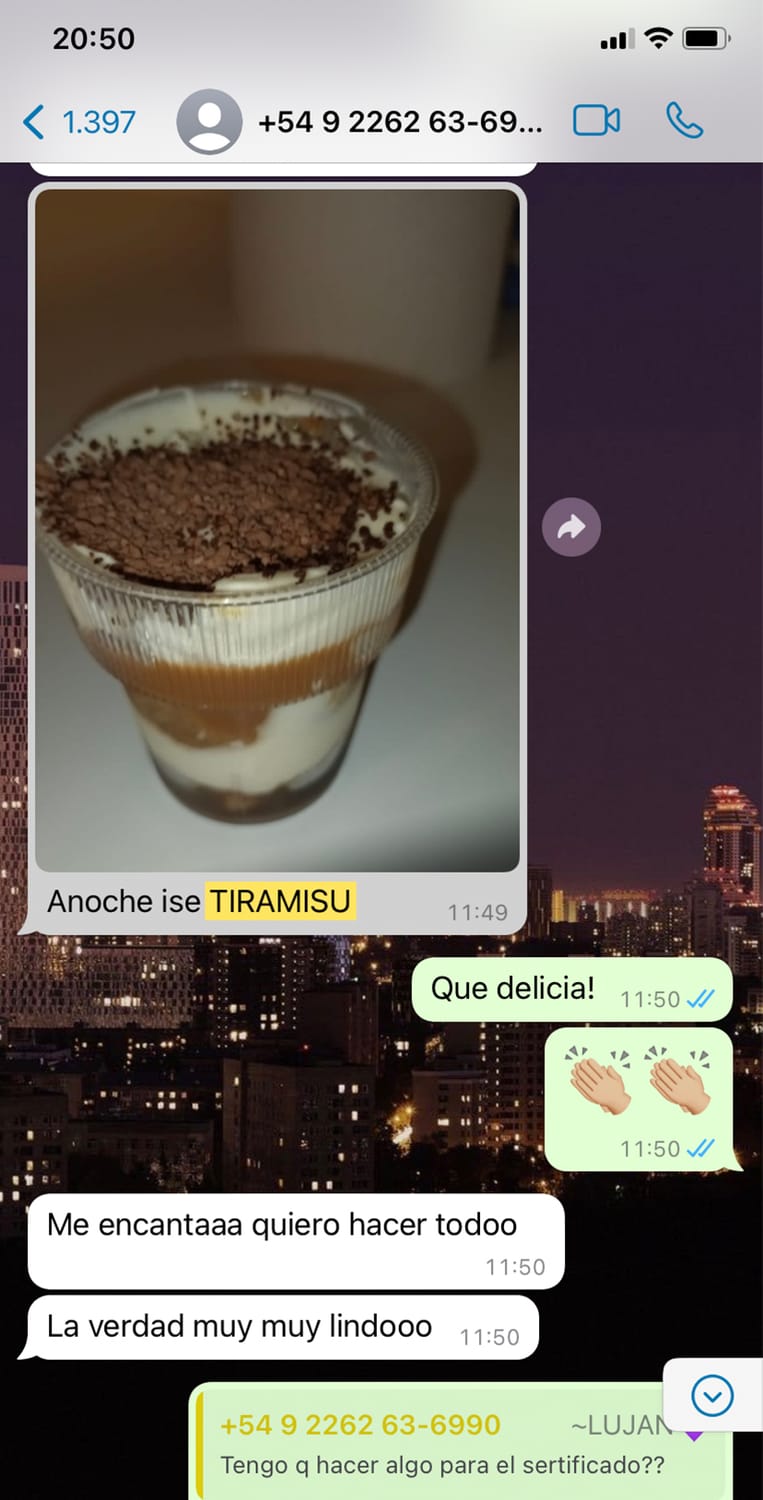Open contact info for +54 9 2262 number
The image size is (763, 1500).
pyautogui.click(x=400, y=122)
